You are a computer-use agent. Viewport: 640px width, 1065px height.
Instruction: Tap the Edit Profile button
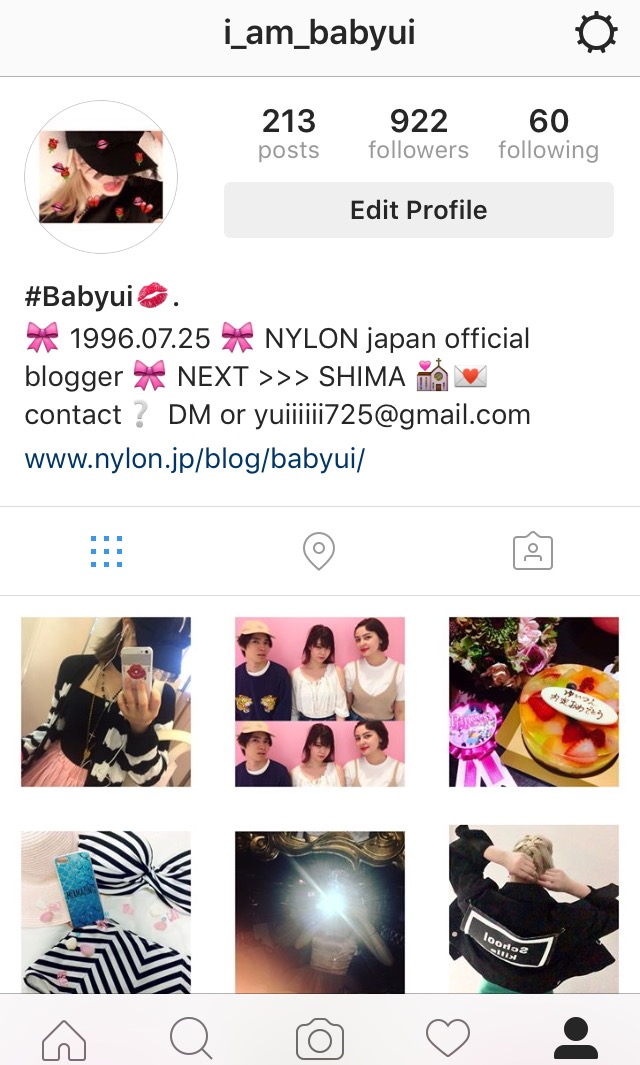click(418, 210)
